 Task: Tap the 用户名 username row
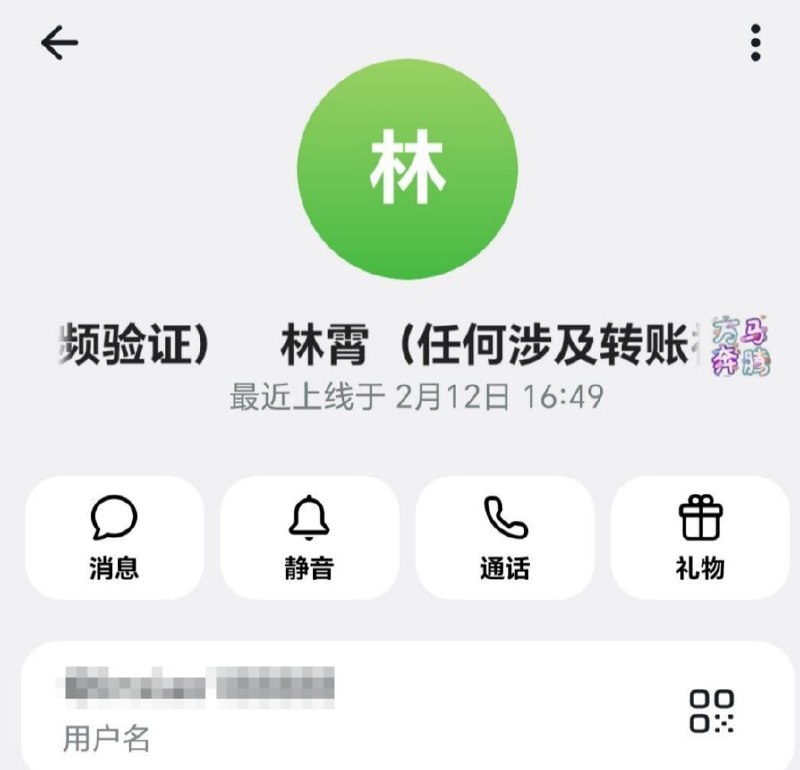tap(407, 709)
